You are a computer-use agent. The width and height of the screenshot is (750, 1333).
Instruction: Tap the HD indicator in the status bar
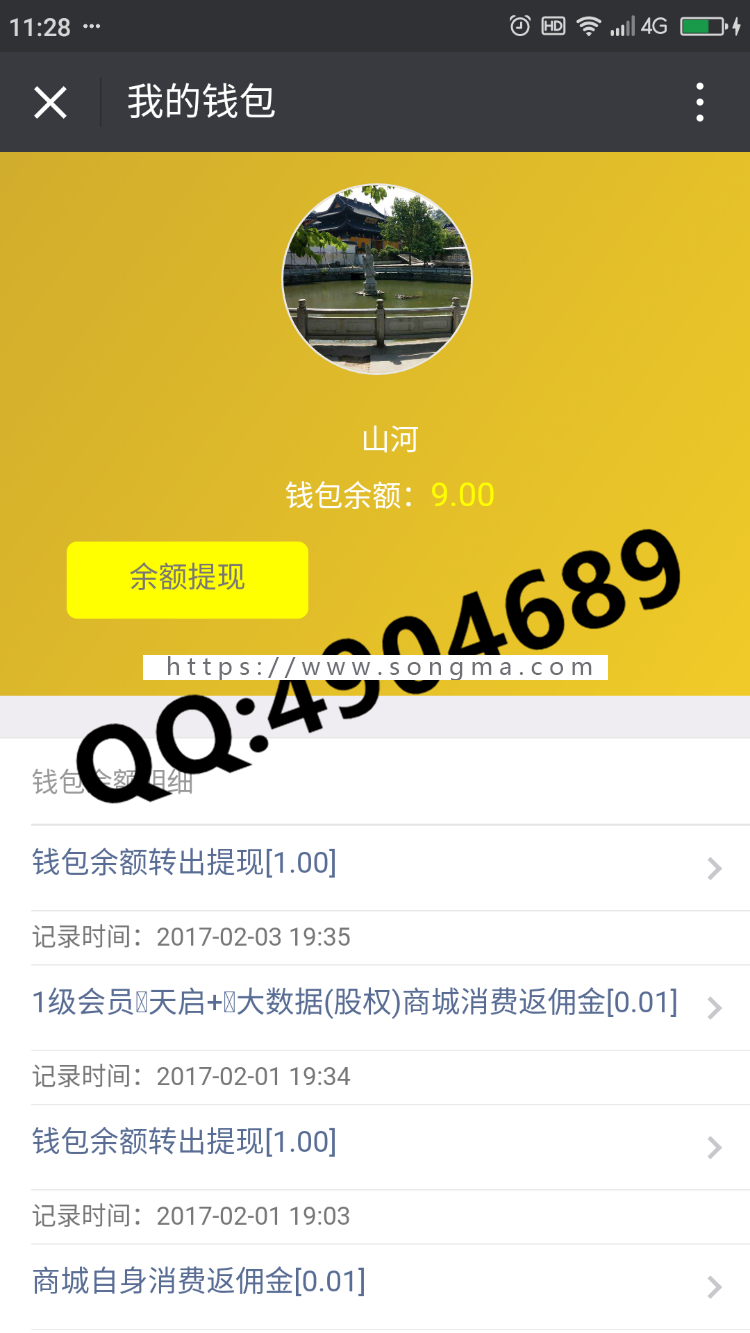pos(551,27)
